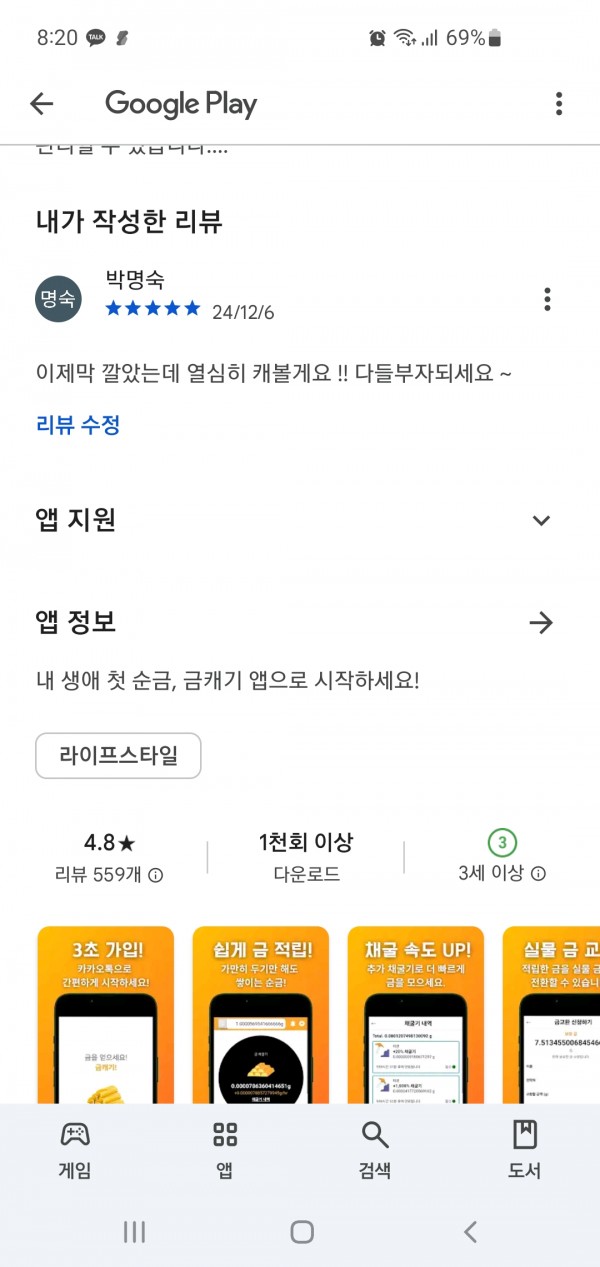Switch to the 게임 tab
Image resolution: width=600 pixels, height=1267 pixels.
(x=75, y=1149)
